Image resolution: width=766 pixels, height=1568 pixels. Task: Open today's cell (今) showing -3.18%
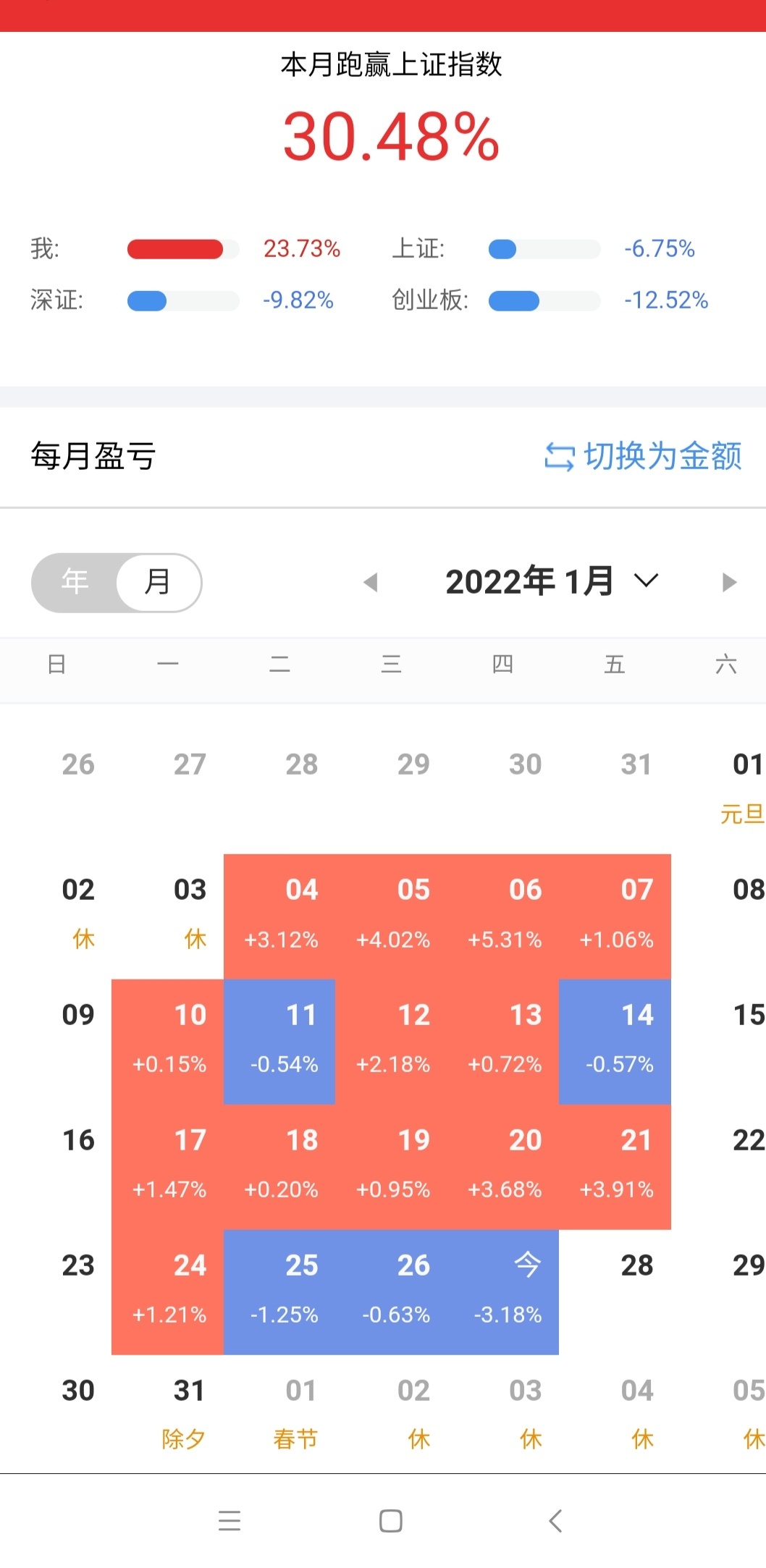click(503, 1292)
